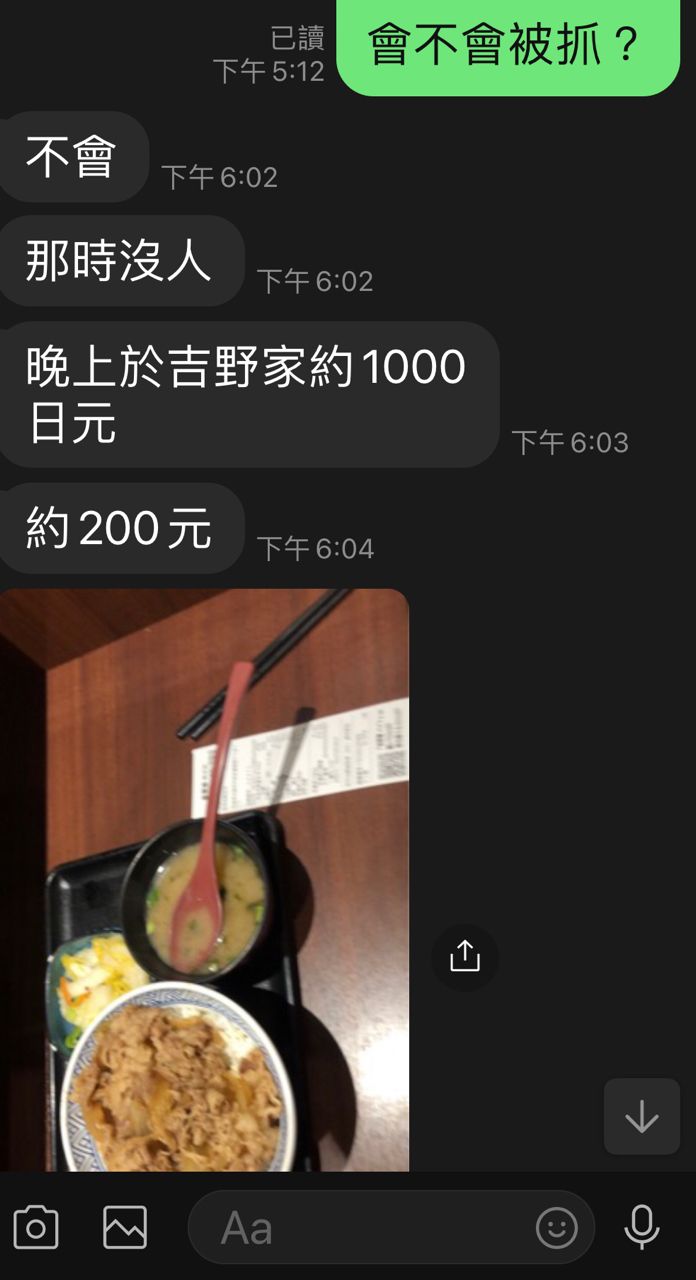Tap the microphone to record voice message
Screen dimensions: 696x1280
pos(641,1226)
